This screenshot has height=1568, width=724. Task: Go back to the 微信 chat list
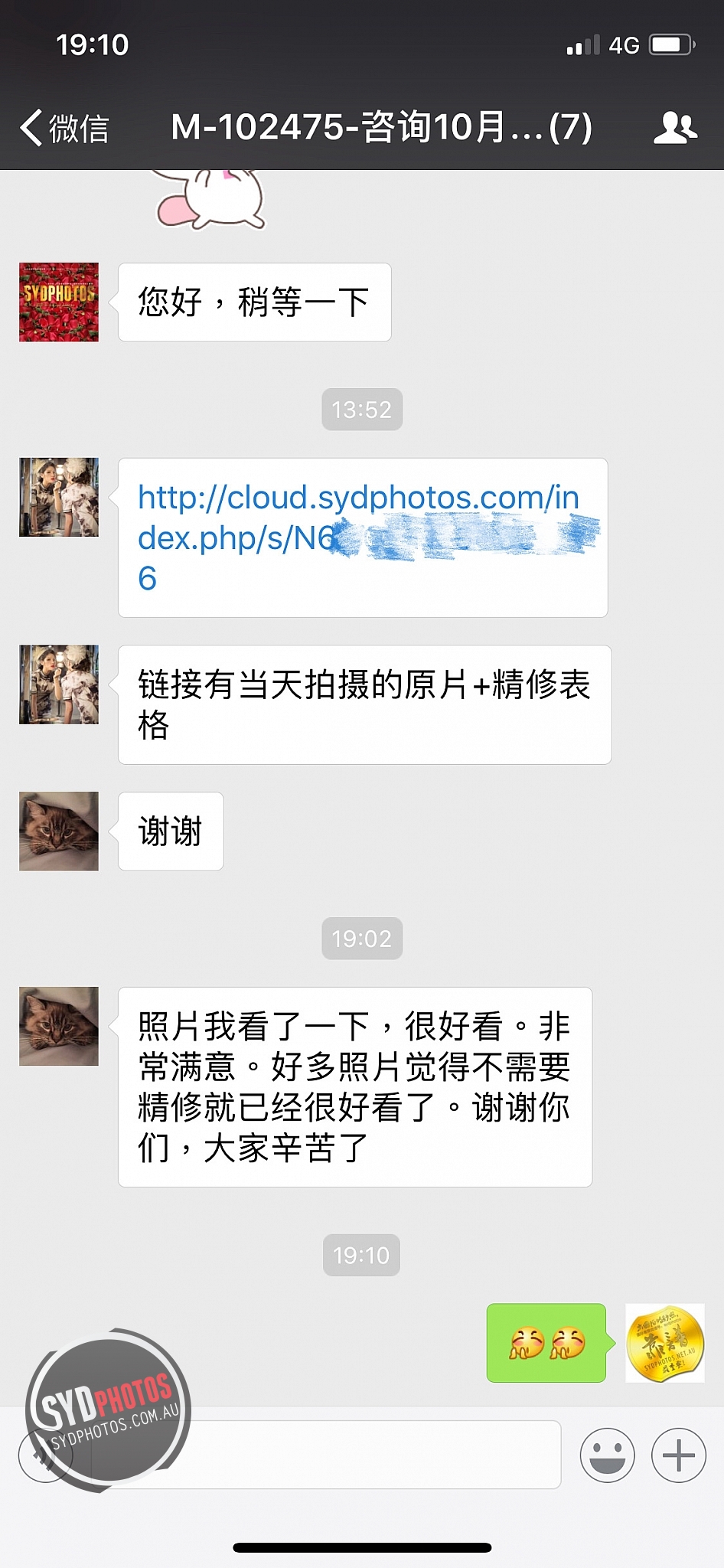(64, 127)
